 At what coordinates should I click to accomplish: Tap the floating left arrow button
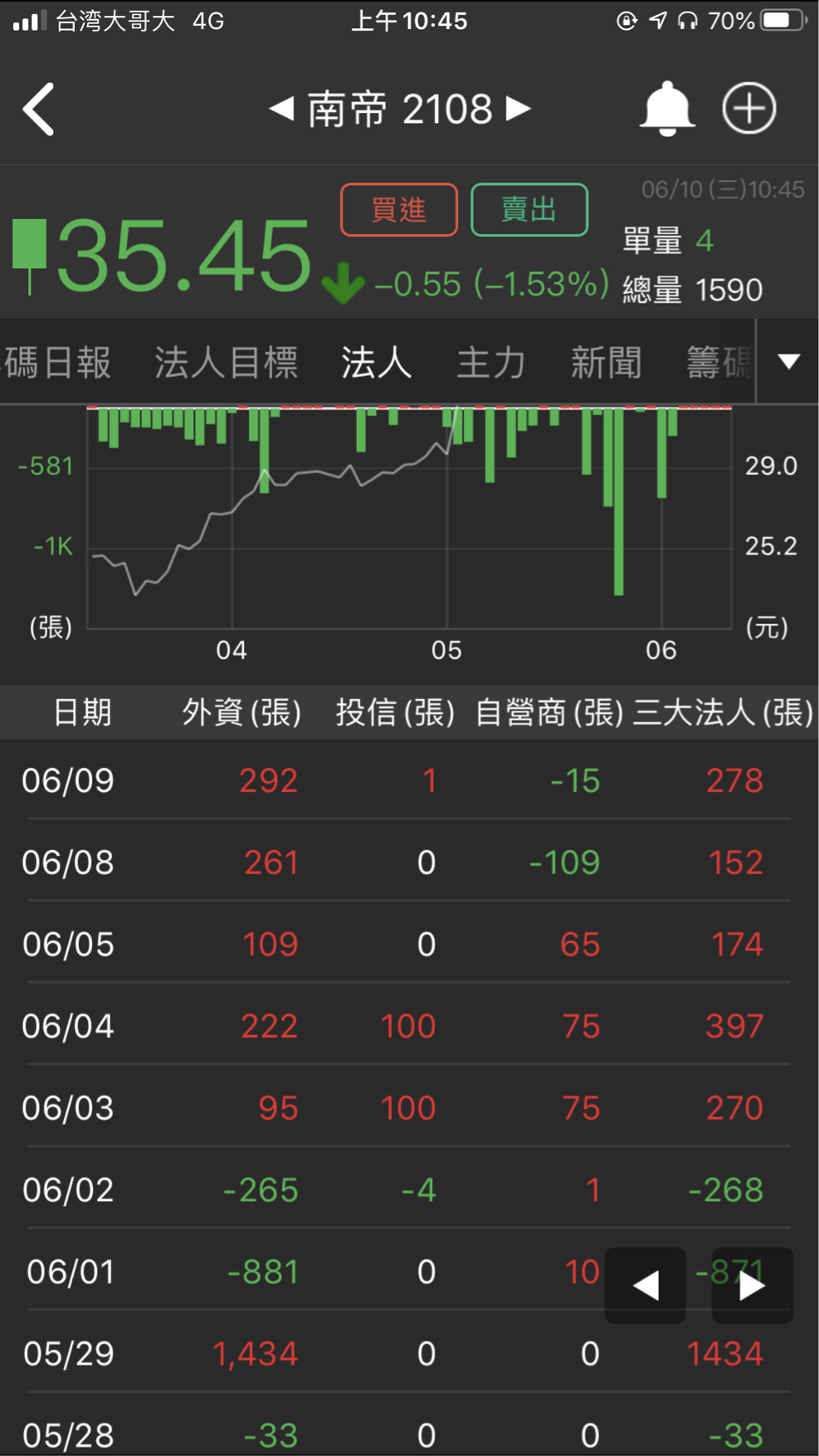click(x=646, y=1285)
